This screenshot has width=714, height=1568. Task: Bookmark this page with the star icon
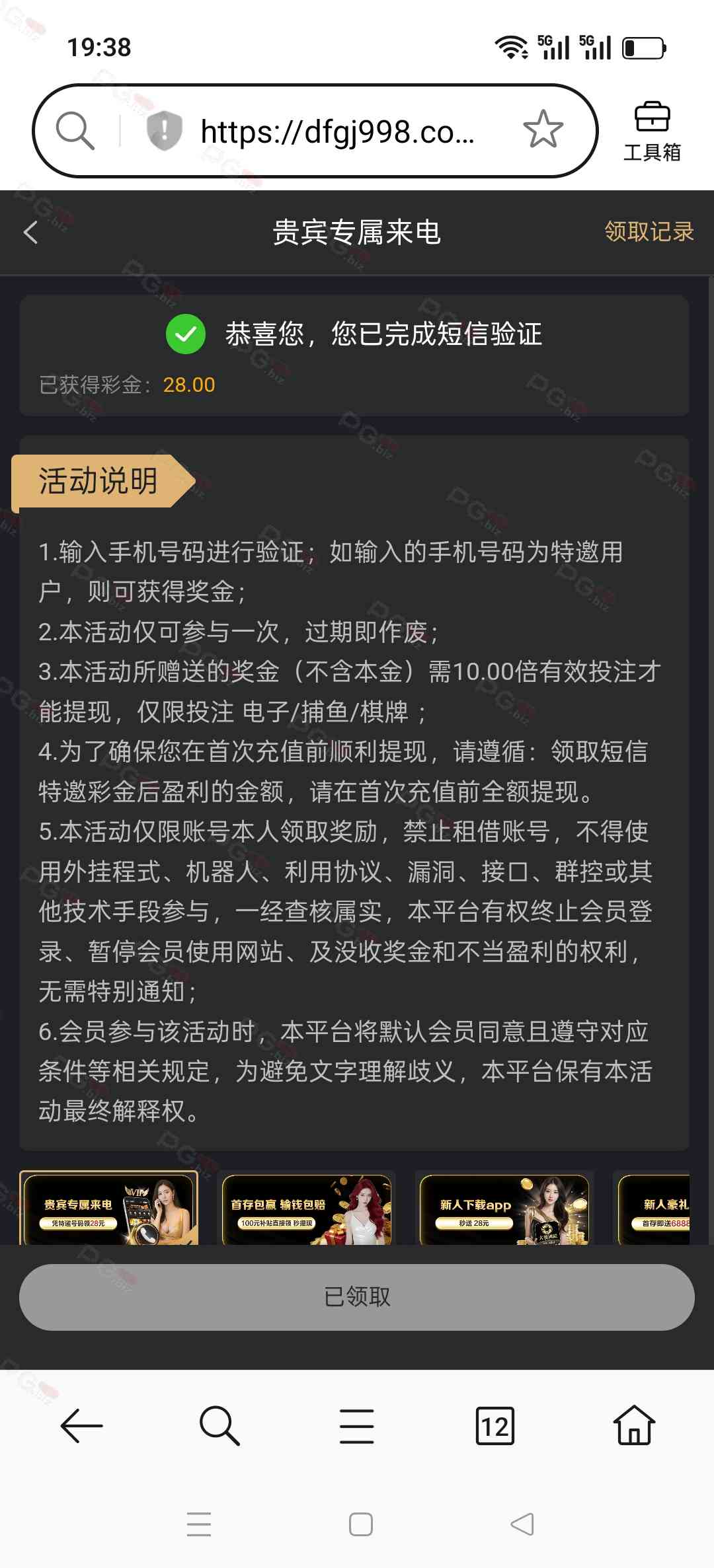click(x=543, y=130)
